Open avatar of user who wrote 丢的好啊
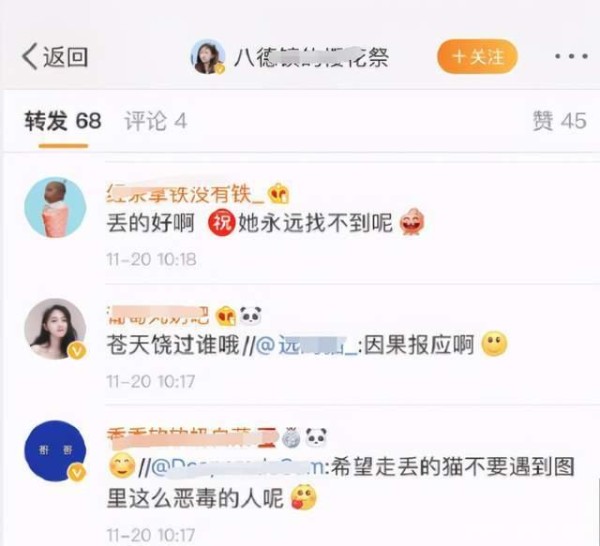This screenshot has height=546, width=600. pos(54,207)
